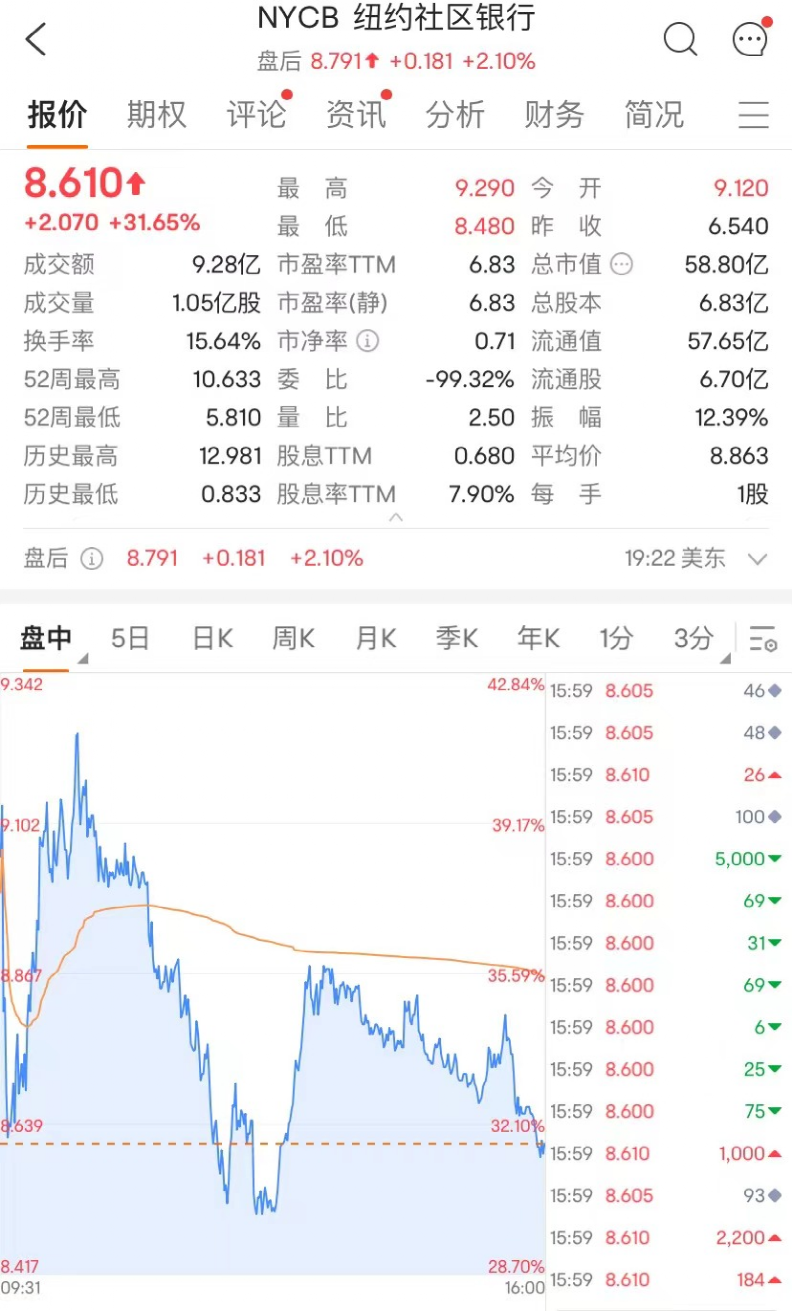Open the 评论 comments section
The width and height of the screenshot is (792, 1311).
(x=256, y=115)
